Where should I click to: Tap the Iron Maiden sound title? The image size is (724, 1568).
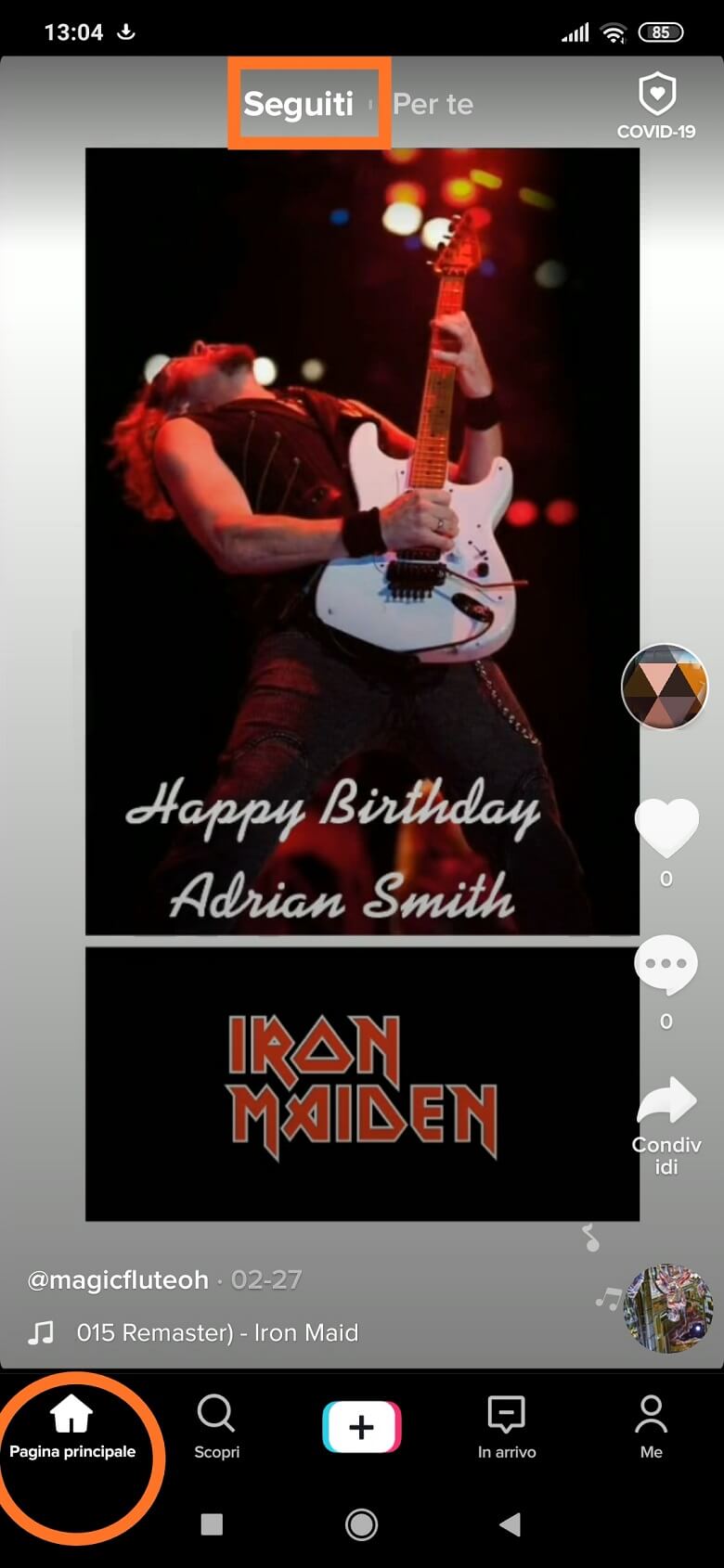point(217,1333)
